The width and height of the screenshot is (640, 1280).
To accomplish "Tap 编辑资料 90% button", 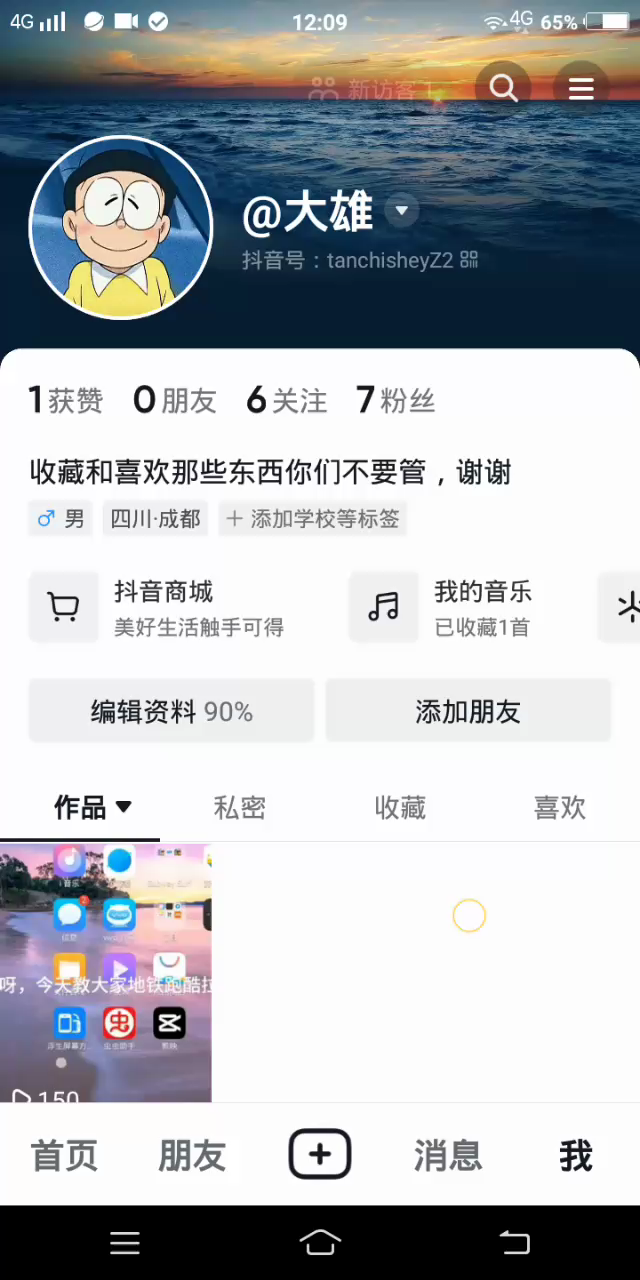I will click(x=171, y=711).
